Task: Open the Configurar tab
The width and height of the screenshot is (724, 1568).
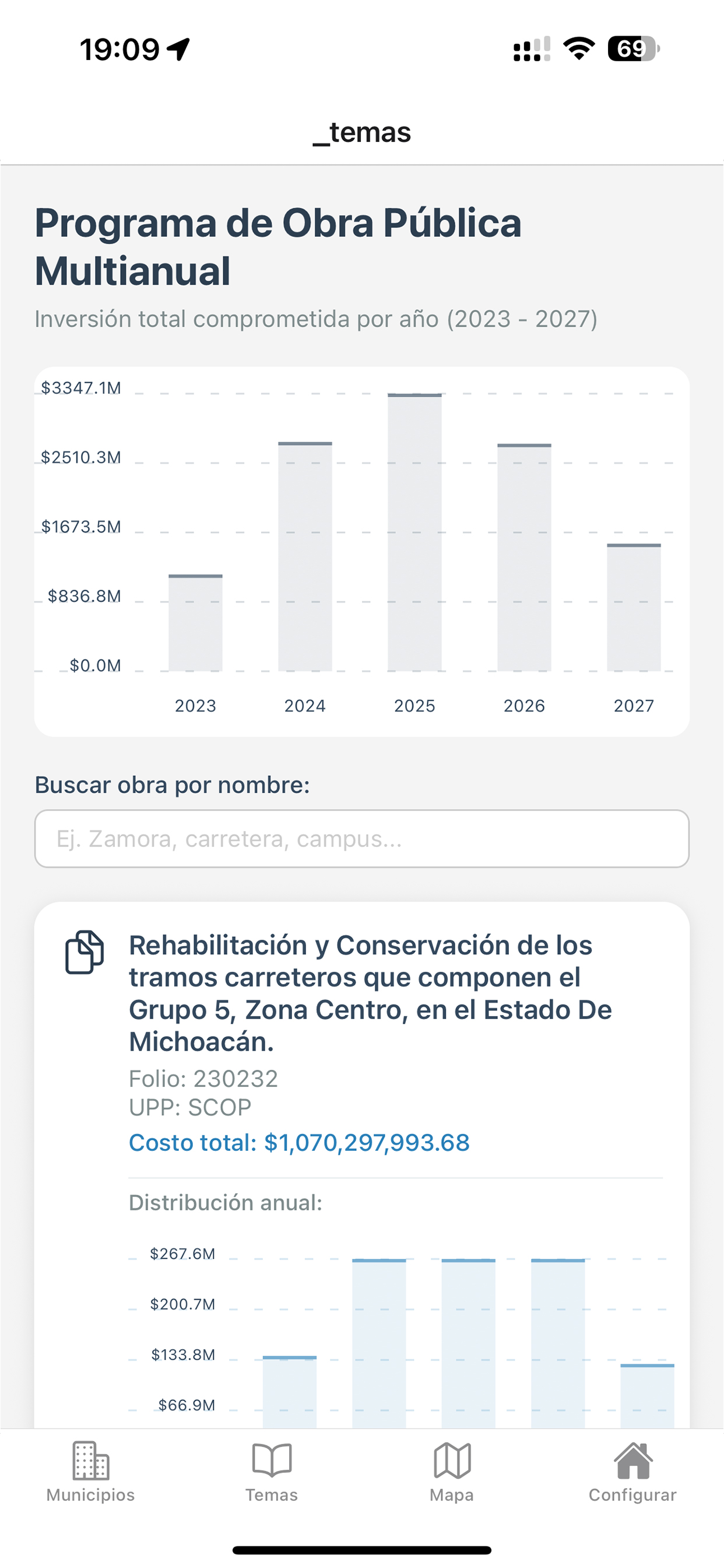Action: tap(632, 1472)
